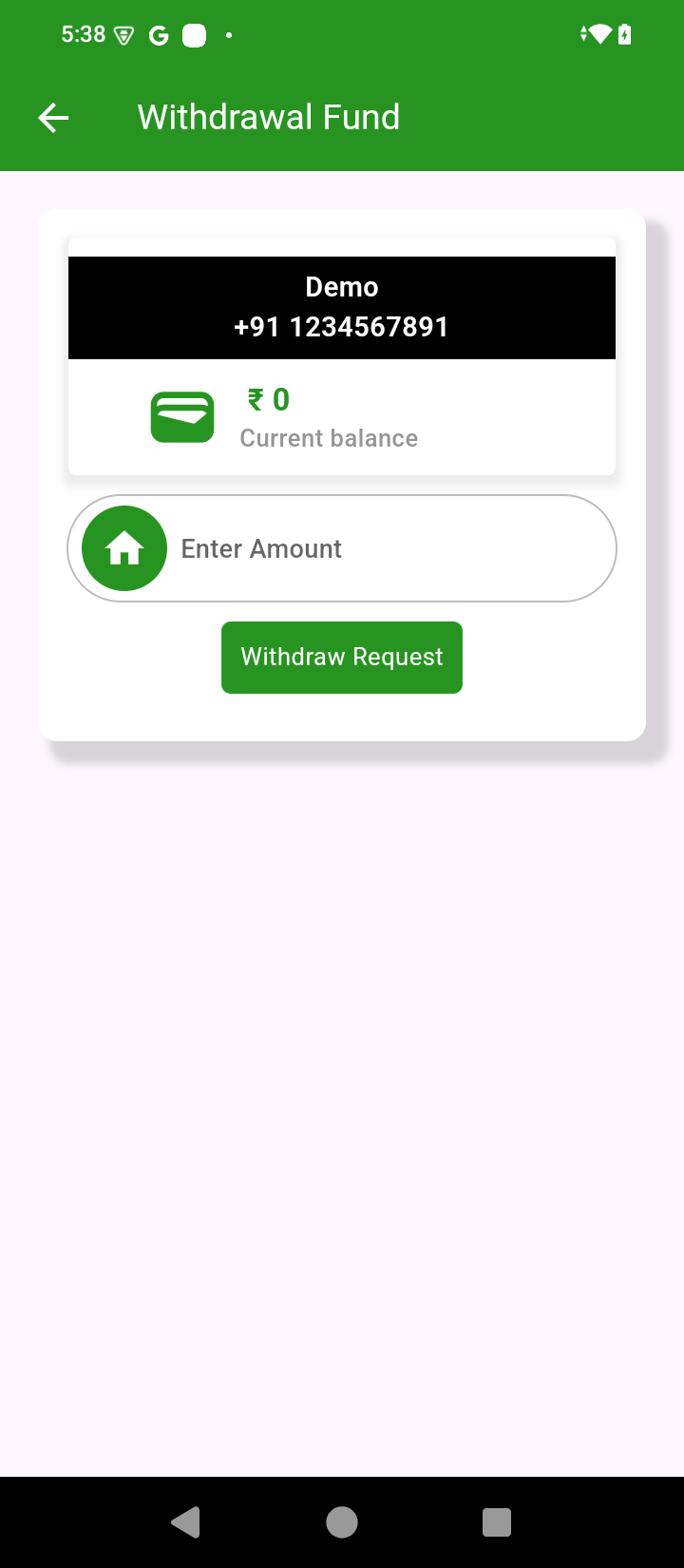Submit the Withdraw Request button
The width and height of the screenshot is (684, 1568).
[342, 658]
